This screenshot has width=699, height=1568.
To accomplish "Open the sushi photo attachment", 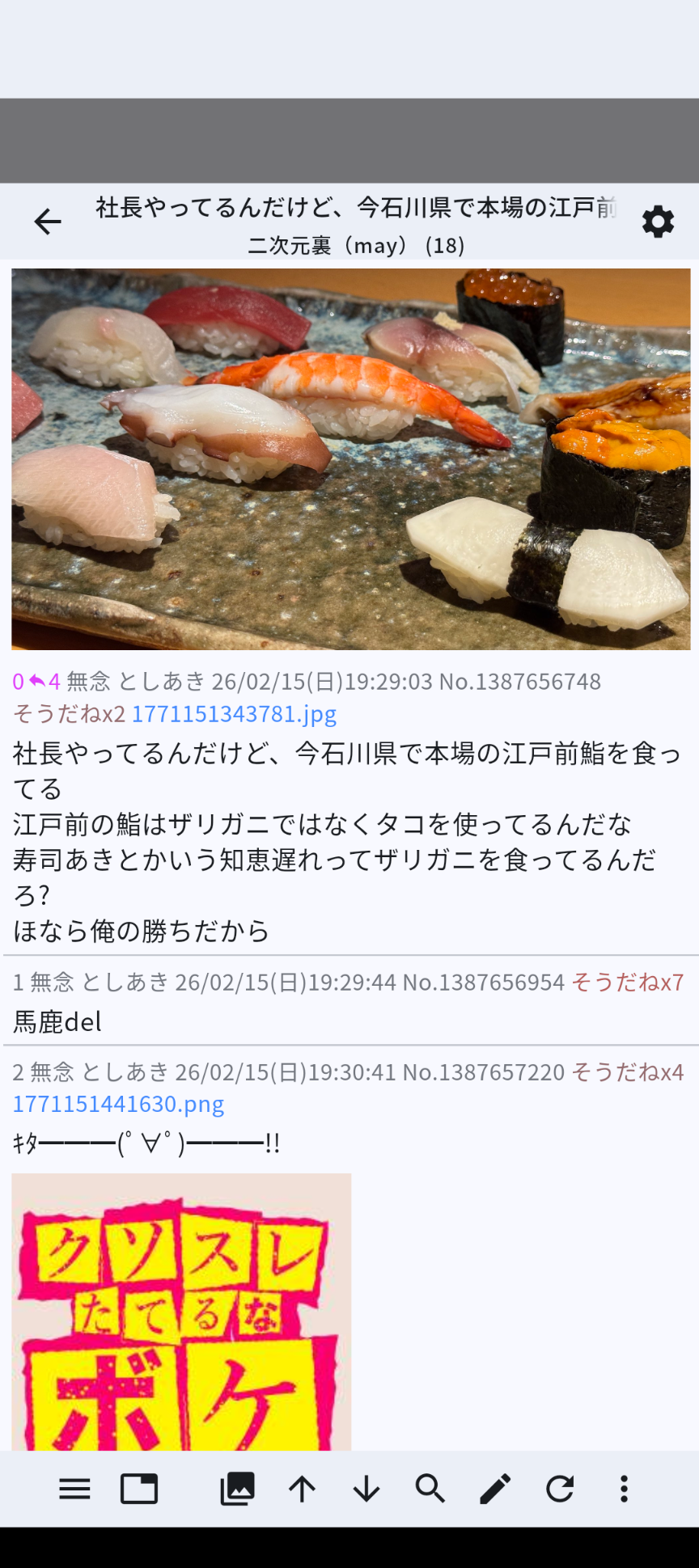I will click(x=350, y=459).
